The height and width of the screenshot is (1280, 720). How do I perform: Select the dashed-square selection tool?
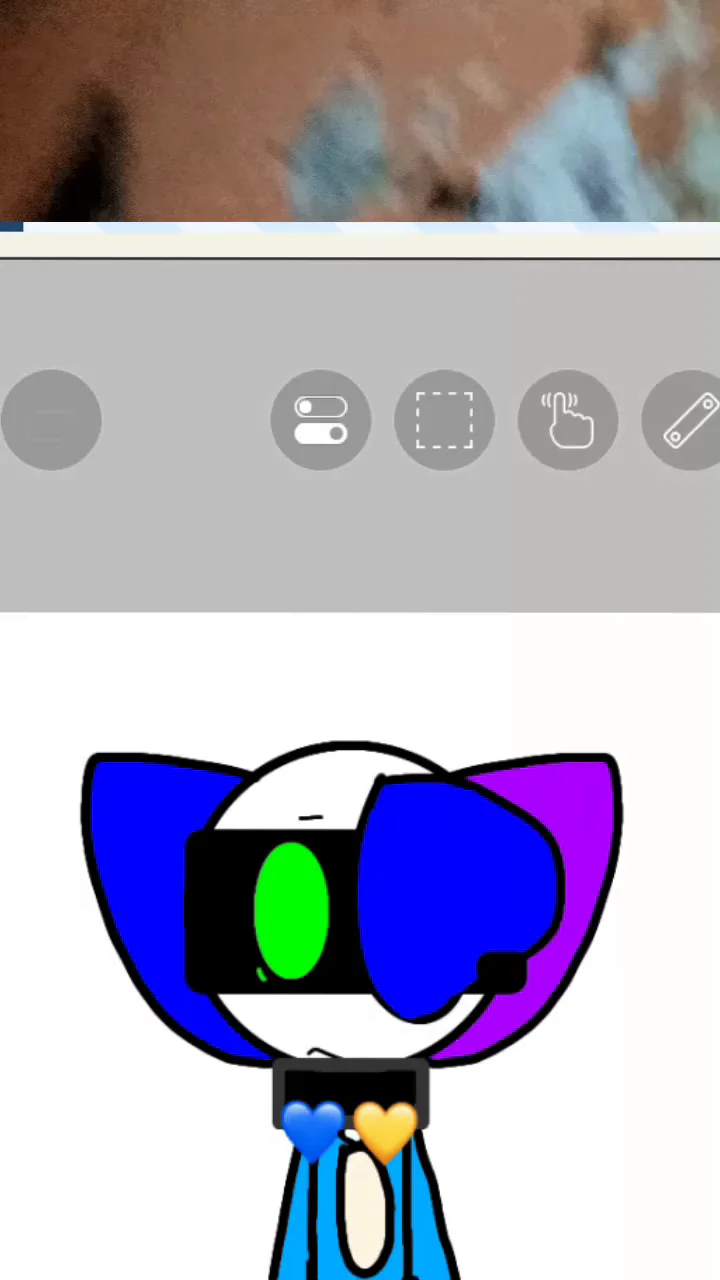pyautogui.click(x=444, y=420)
